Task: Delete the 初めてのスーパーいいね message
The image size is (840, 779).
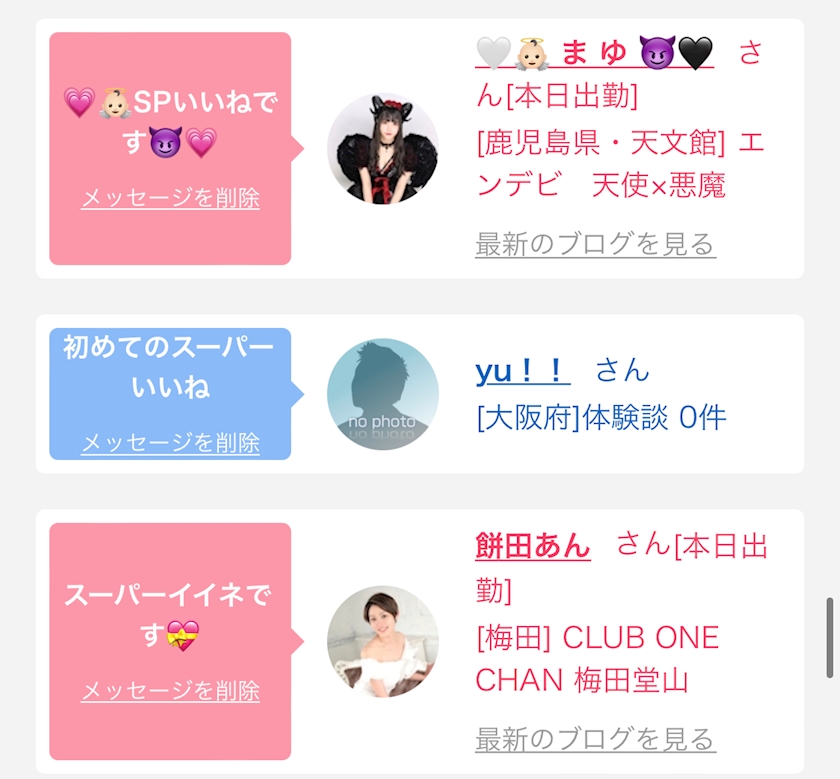Action: [x=170, y=443]
